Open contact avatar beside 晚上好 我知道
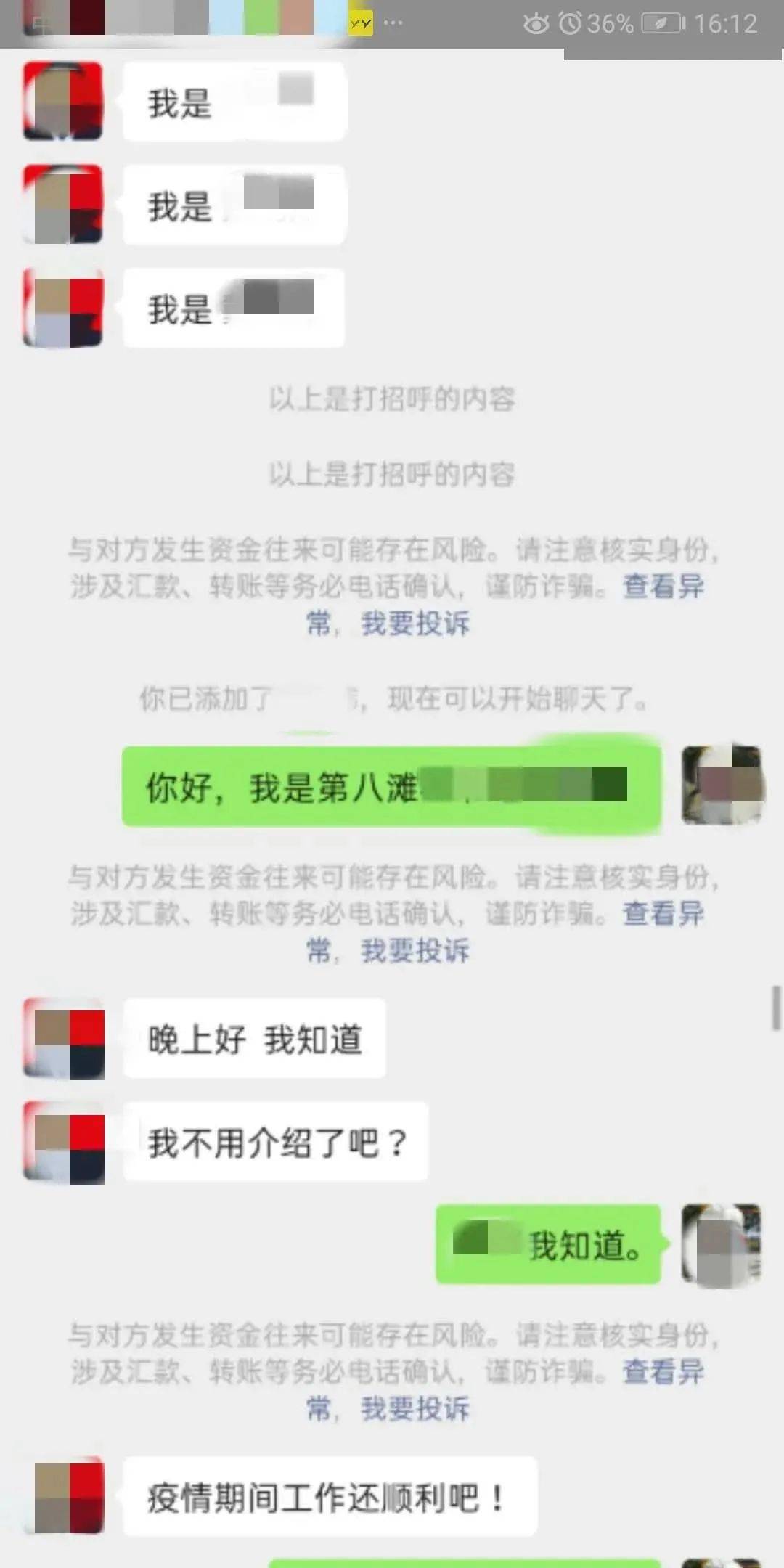Screen dimensions: 784x1568 point(64,1038)
